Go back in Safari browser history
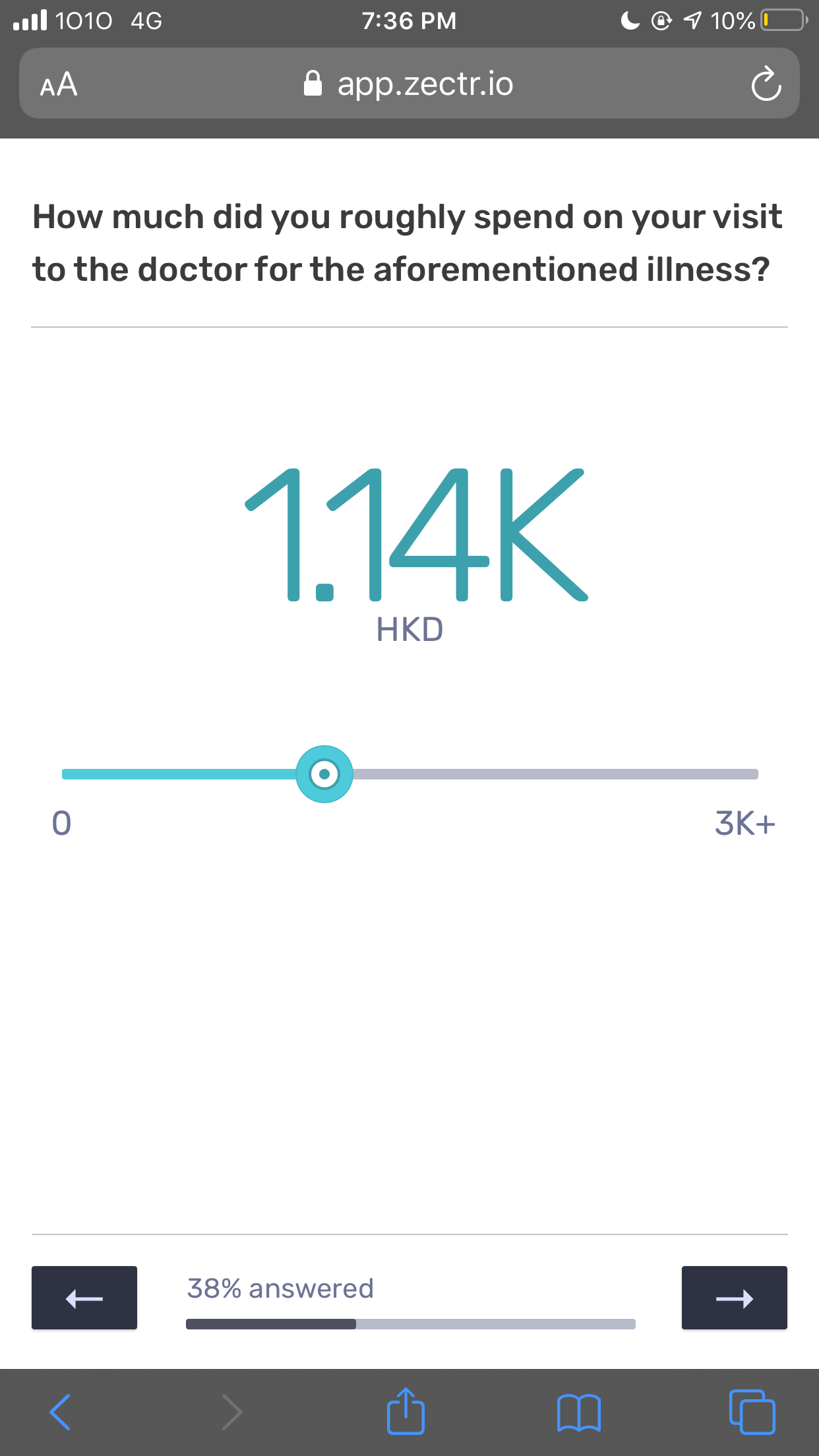 60,1412
